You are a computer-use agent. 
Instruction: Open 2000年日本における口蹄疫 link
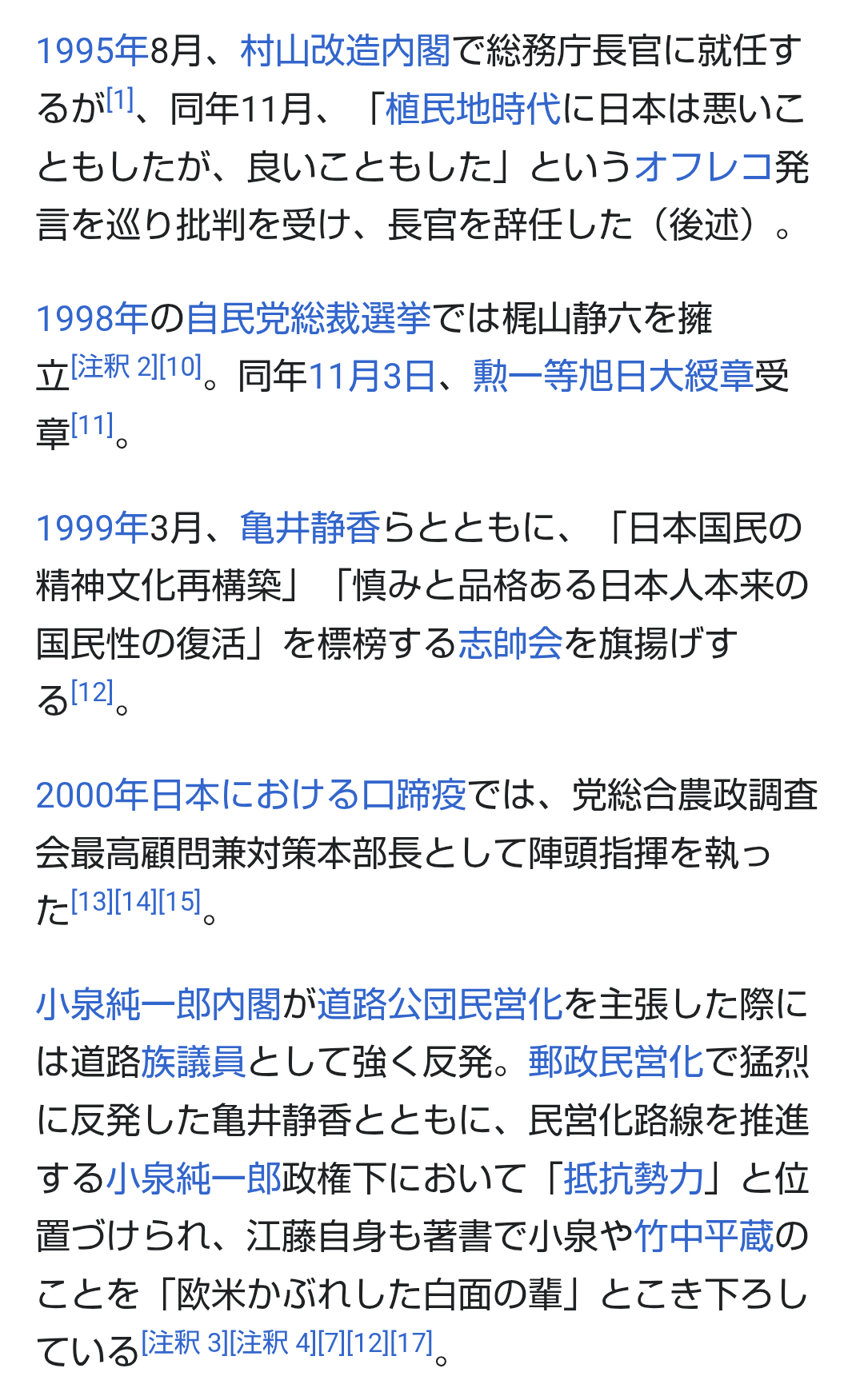tap(251, 796)
